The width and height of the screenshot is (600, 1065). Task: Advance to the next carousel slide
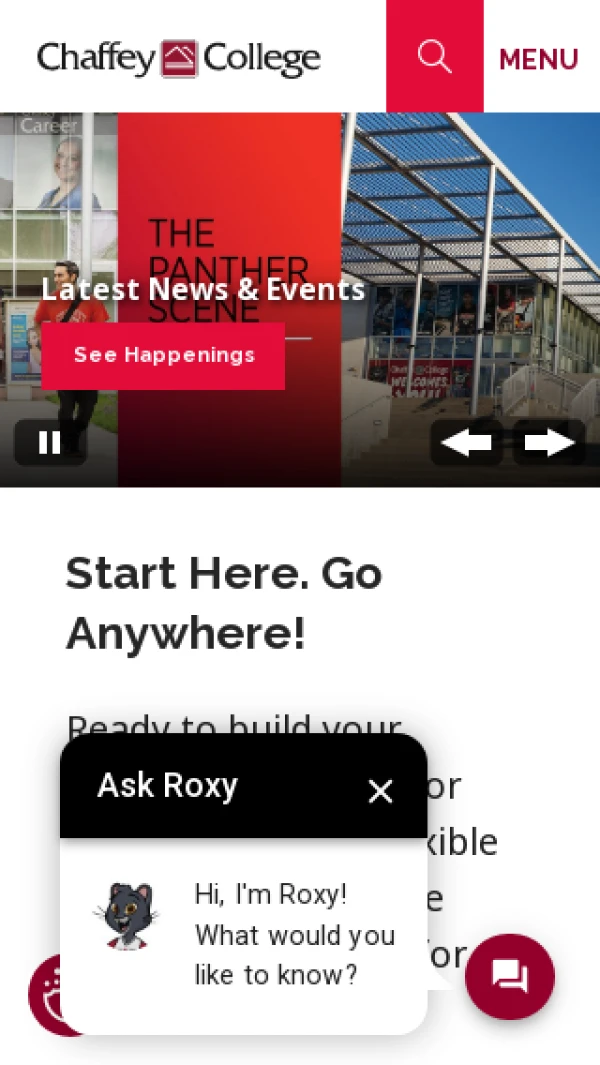coord(549,442)
